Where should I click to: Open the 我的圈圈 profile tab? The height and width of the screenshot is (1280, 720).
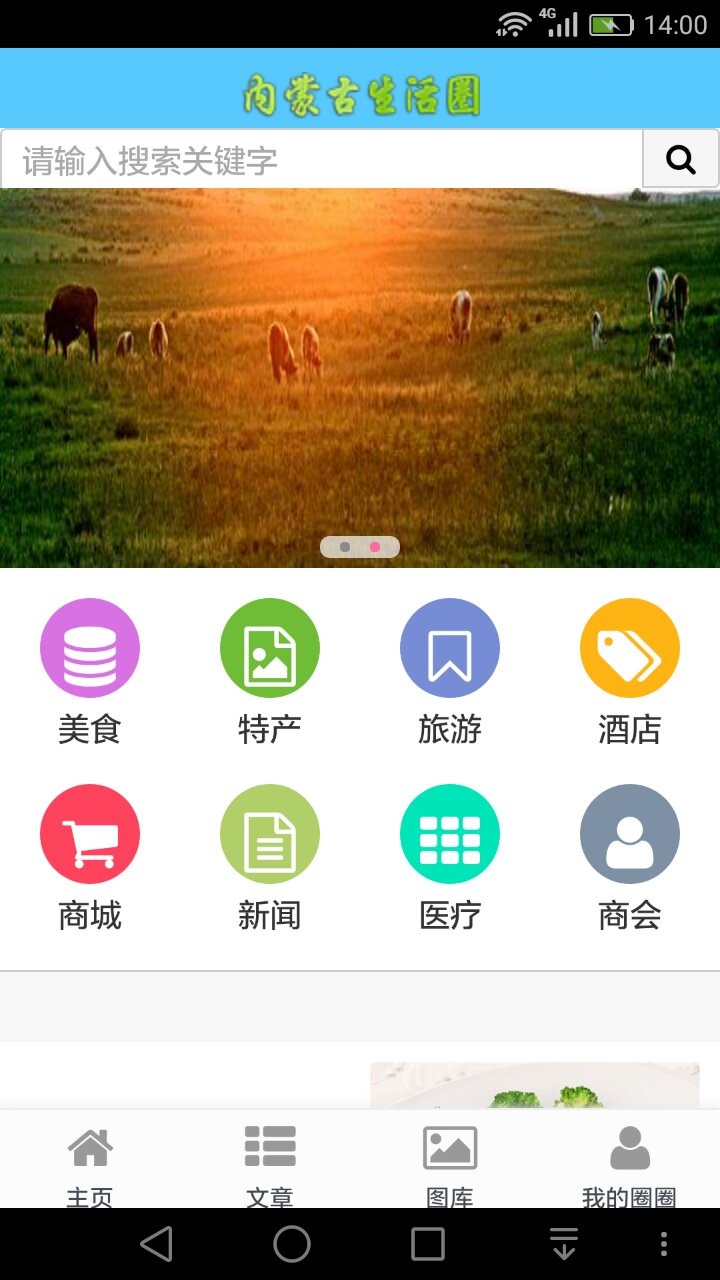pos(630,1160)
